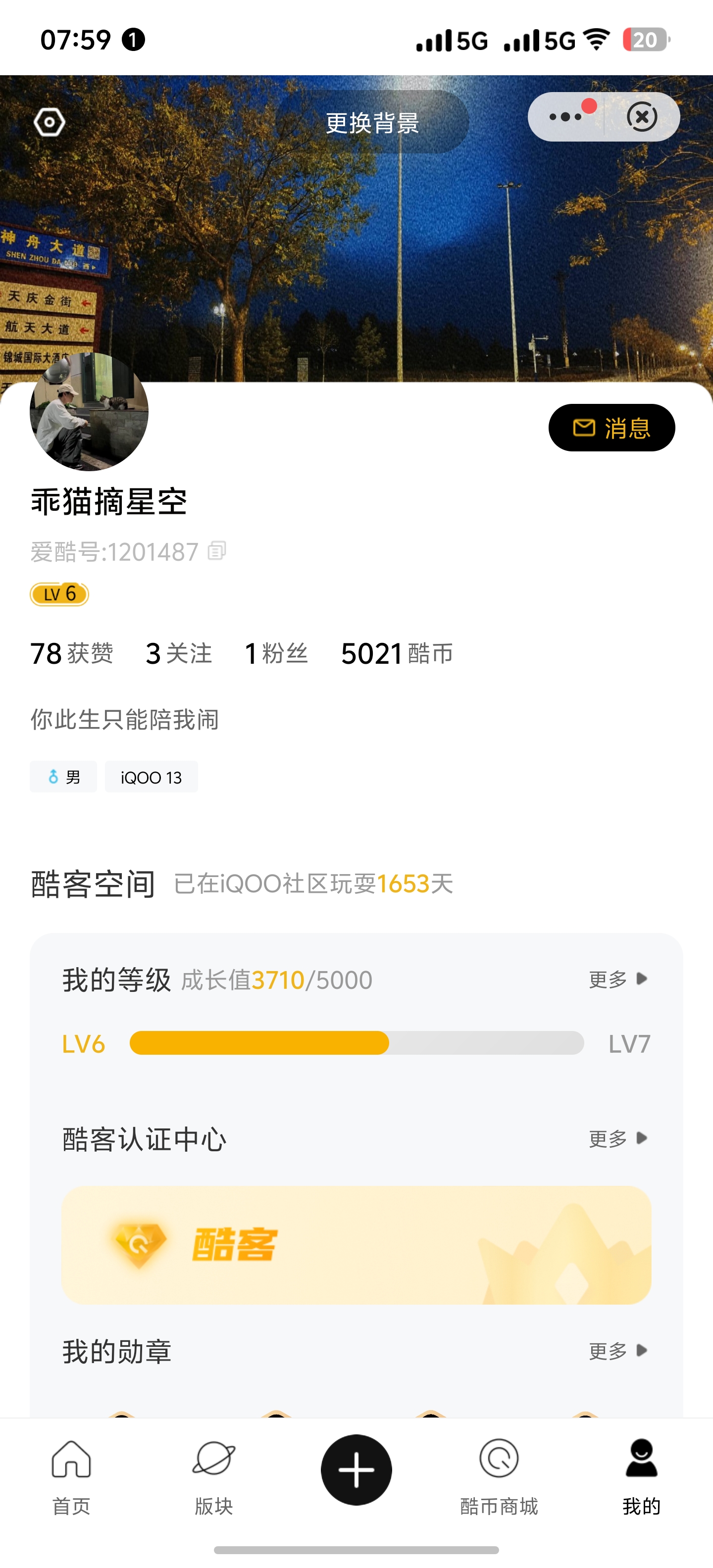Open the 酷客 certification card
713x1568 pixels.
(356, 1245)
